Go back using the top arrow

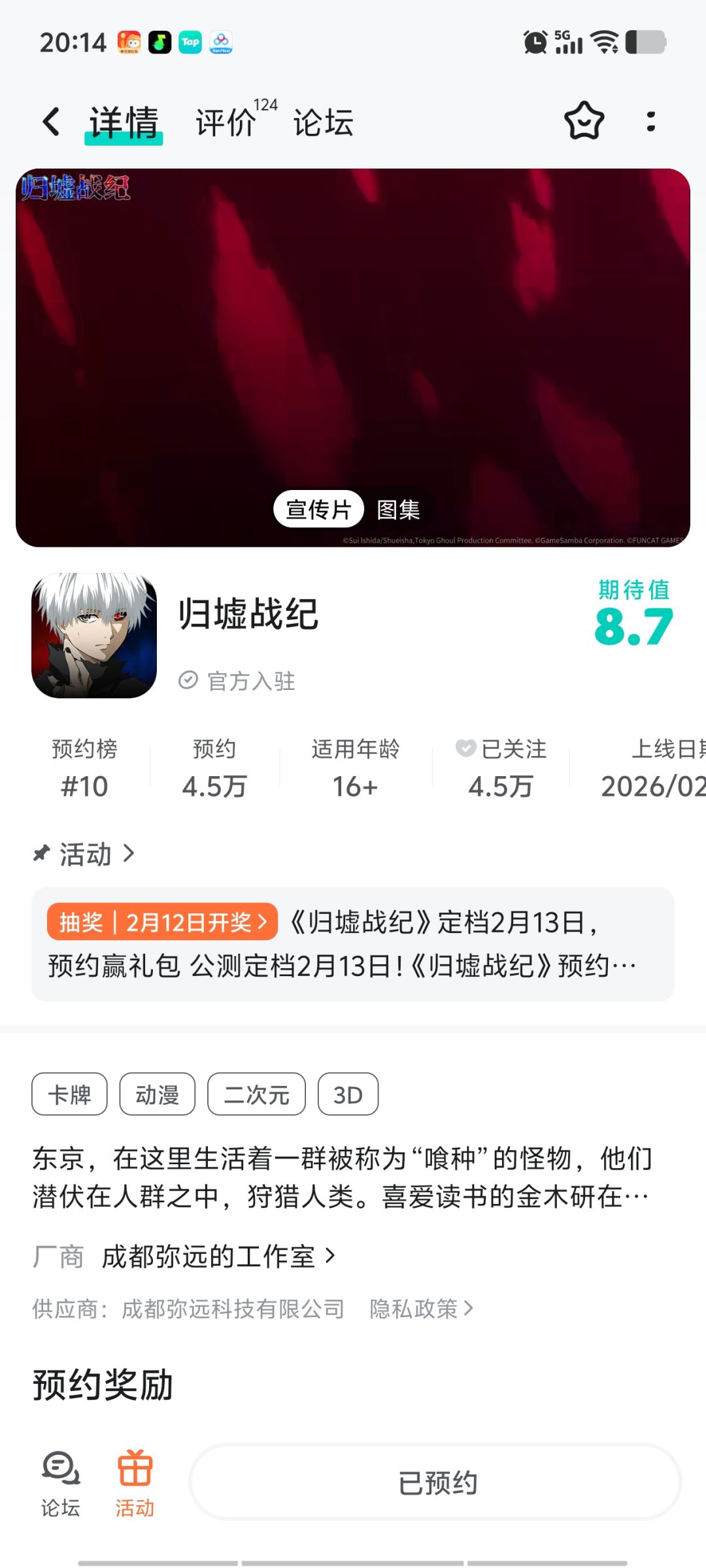tap(51, 122)
